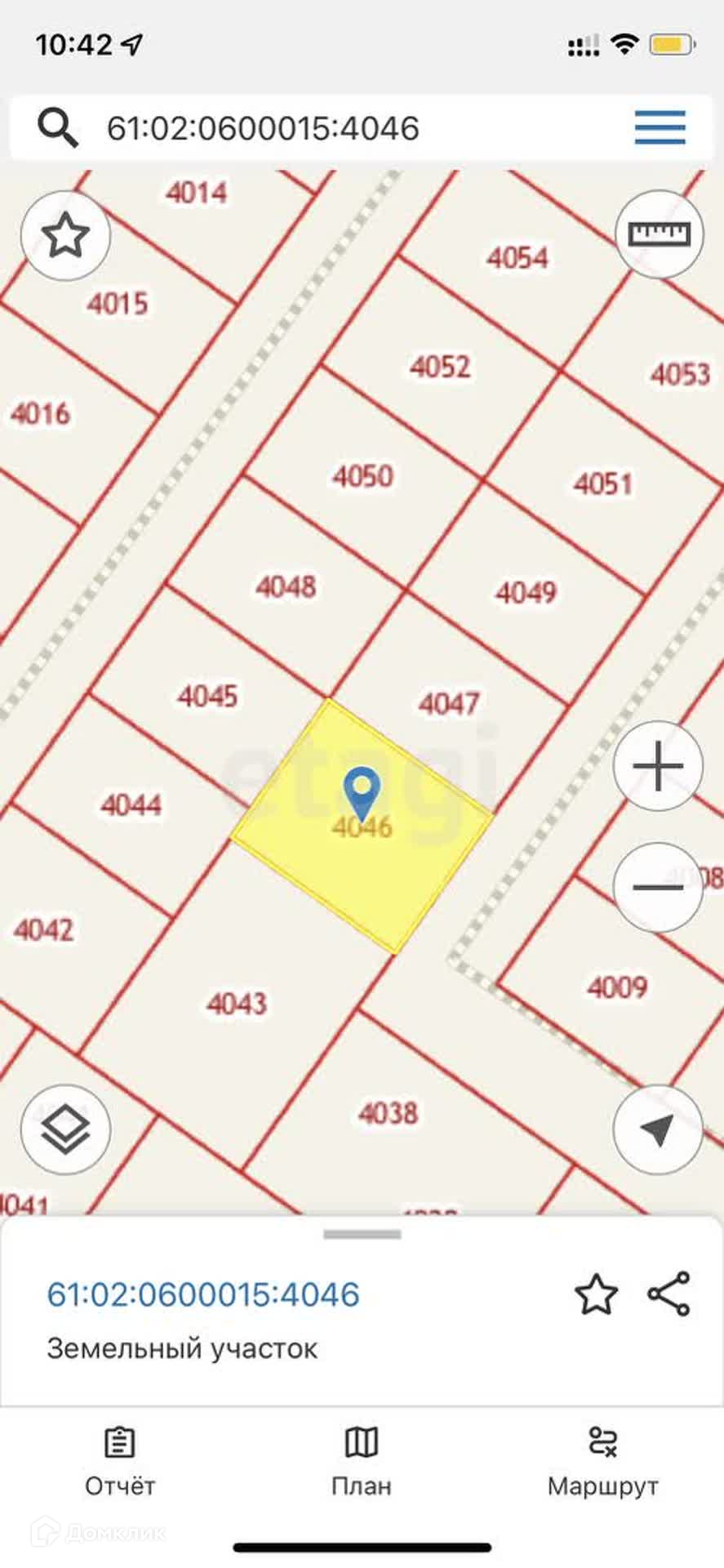Build a route with Маршрут
Viewport: 724px width, 1568px height.
603,1462
